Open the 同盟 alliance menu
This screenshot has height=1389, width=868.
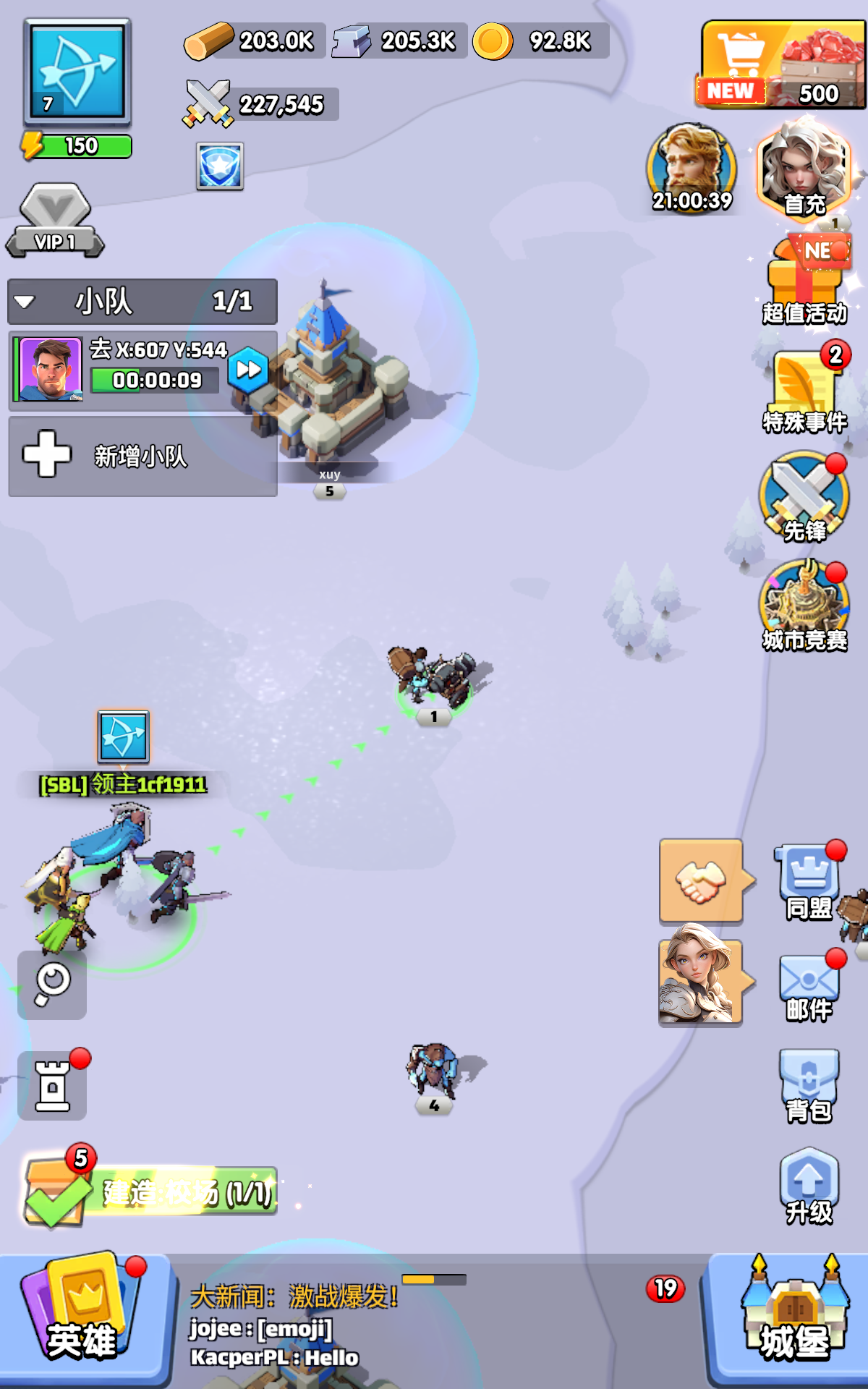pos(809,881)
